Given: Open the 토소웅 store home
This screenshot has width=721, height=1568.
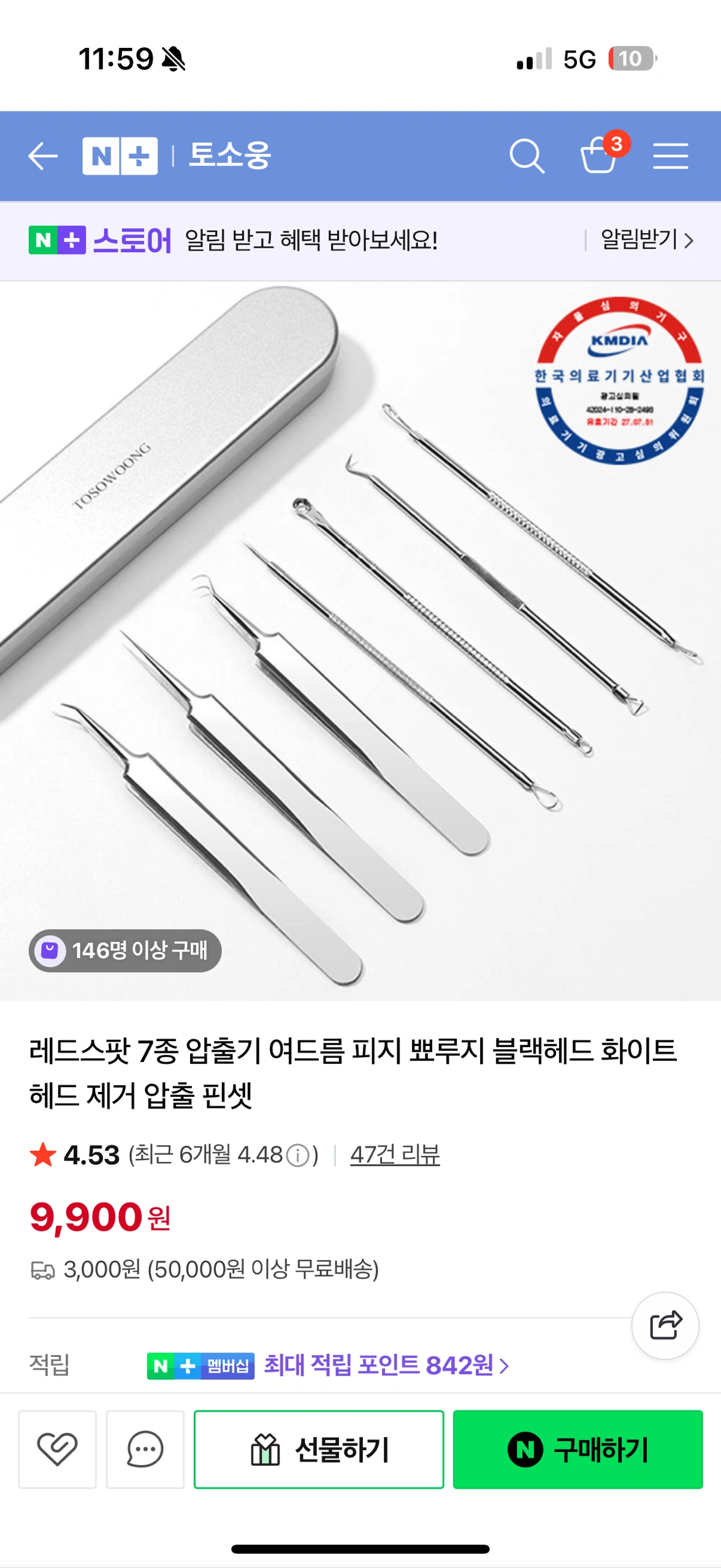Looking at the screenshot, I should pos(230,155).
